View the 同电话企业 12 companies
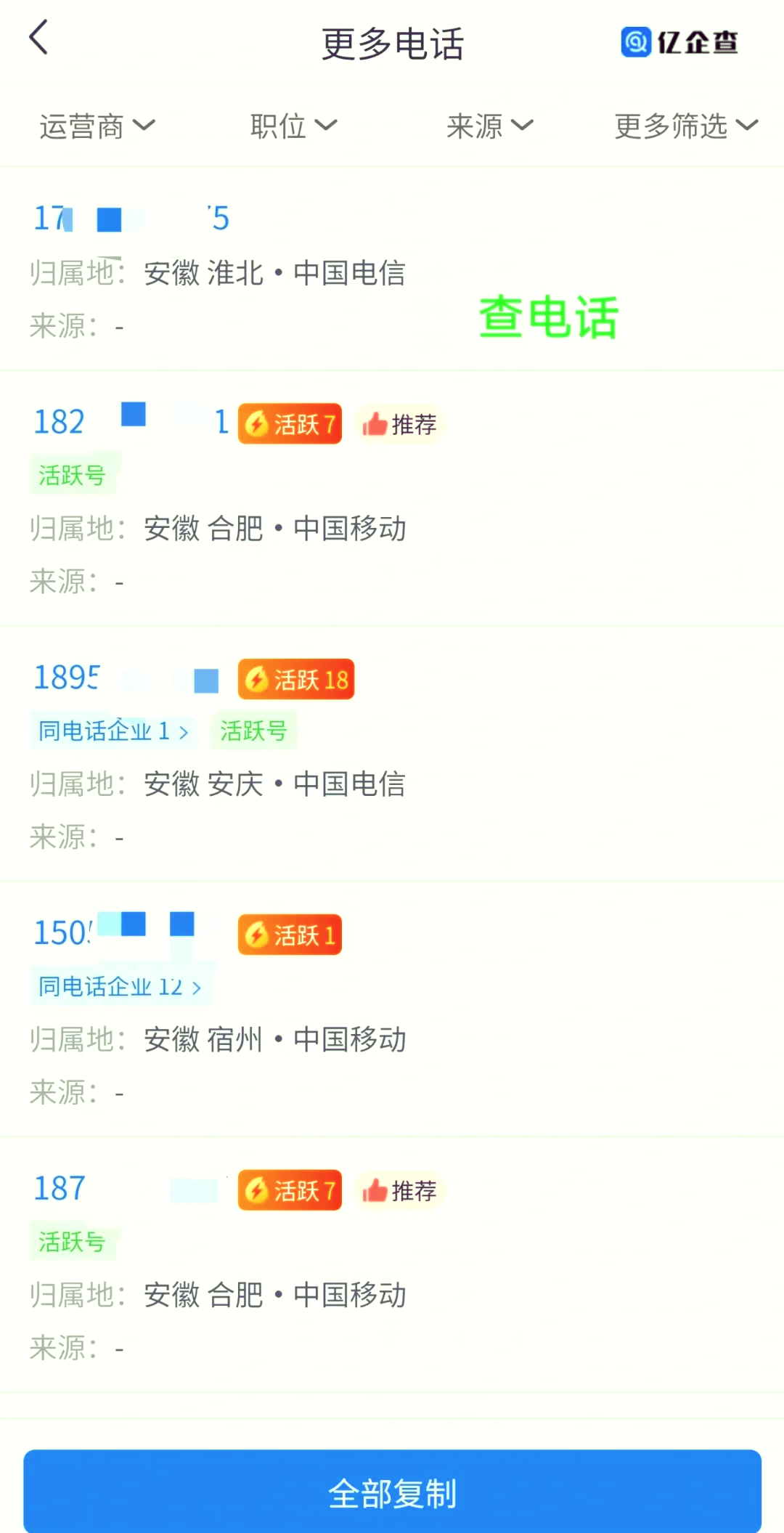 pos(121,986)
